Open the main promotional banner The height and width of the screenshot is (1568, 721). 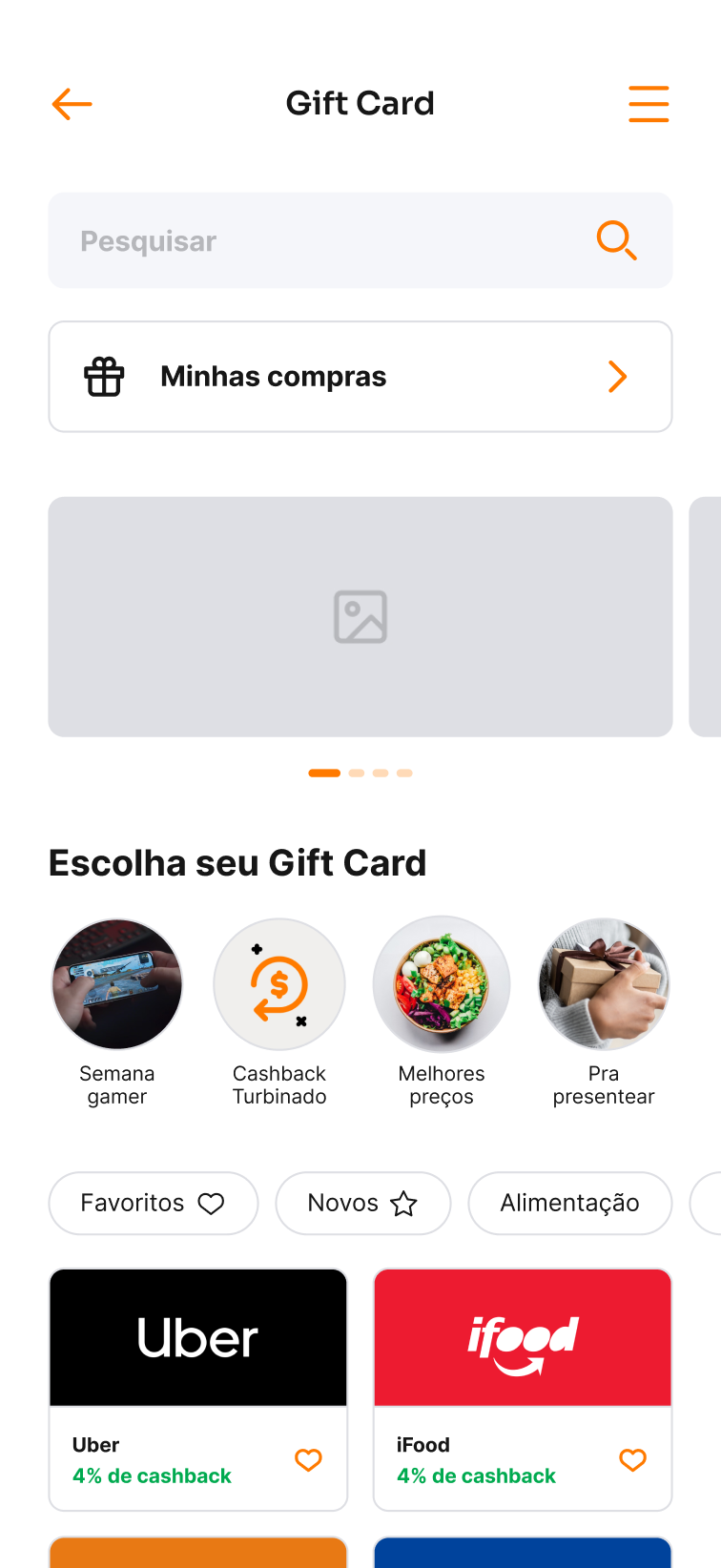(360, 616)
